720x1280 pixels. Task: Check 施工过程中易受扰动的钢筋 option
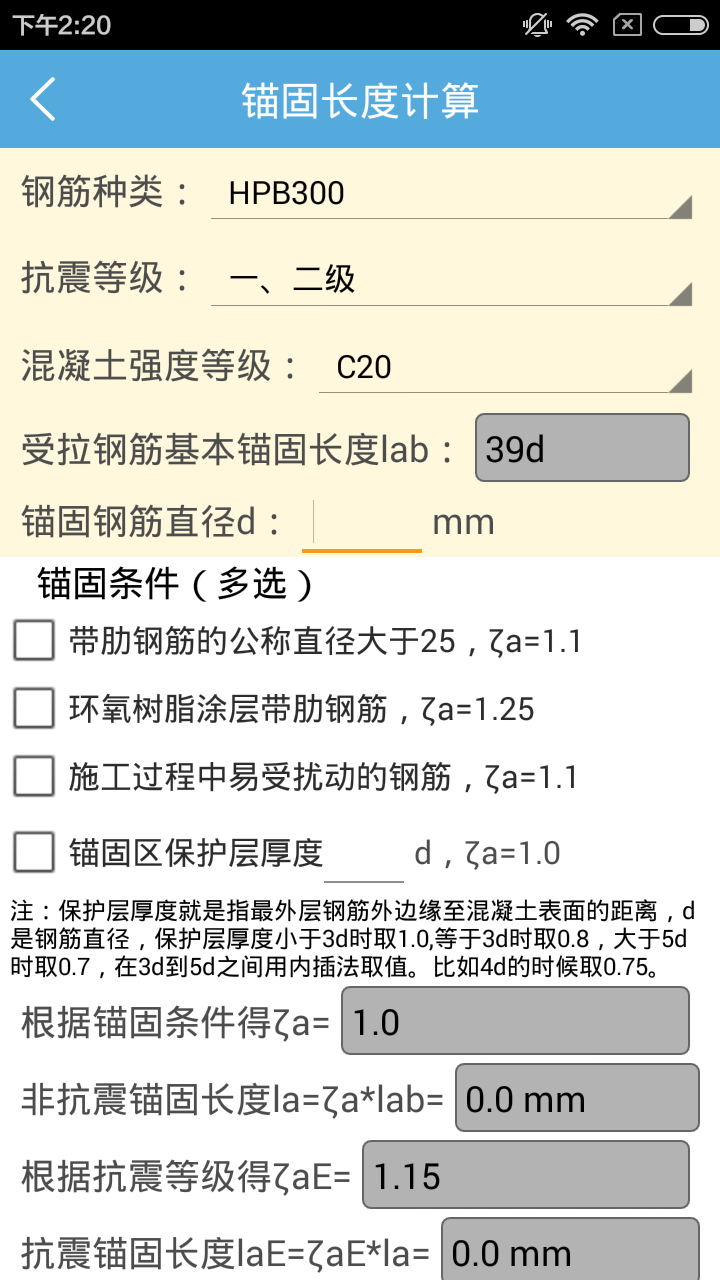point(33,776)
